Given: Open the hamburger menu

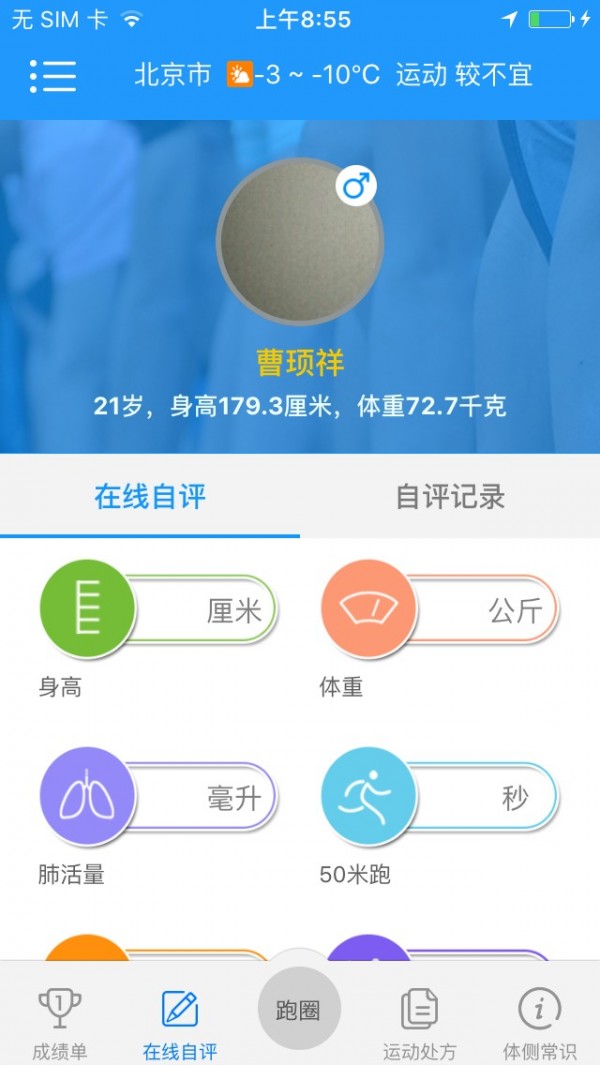Looking at the screenshot, I should tap(54, 75).
